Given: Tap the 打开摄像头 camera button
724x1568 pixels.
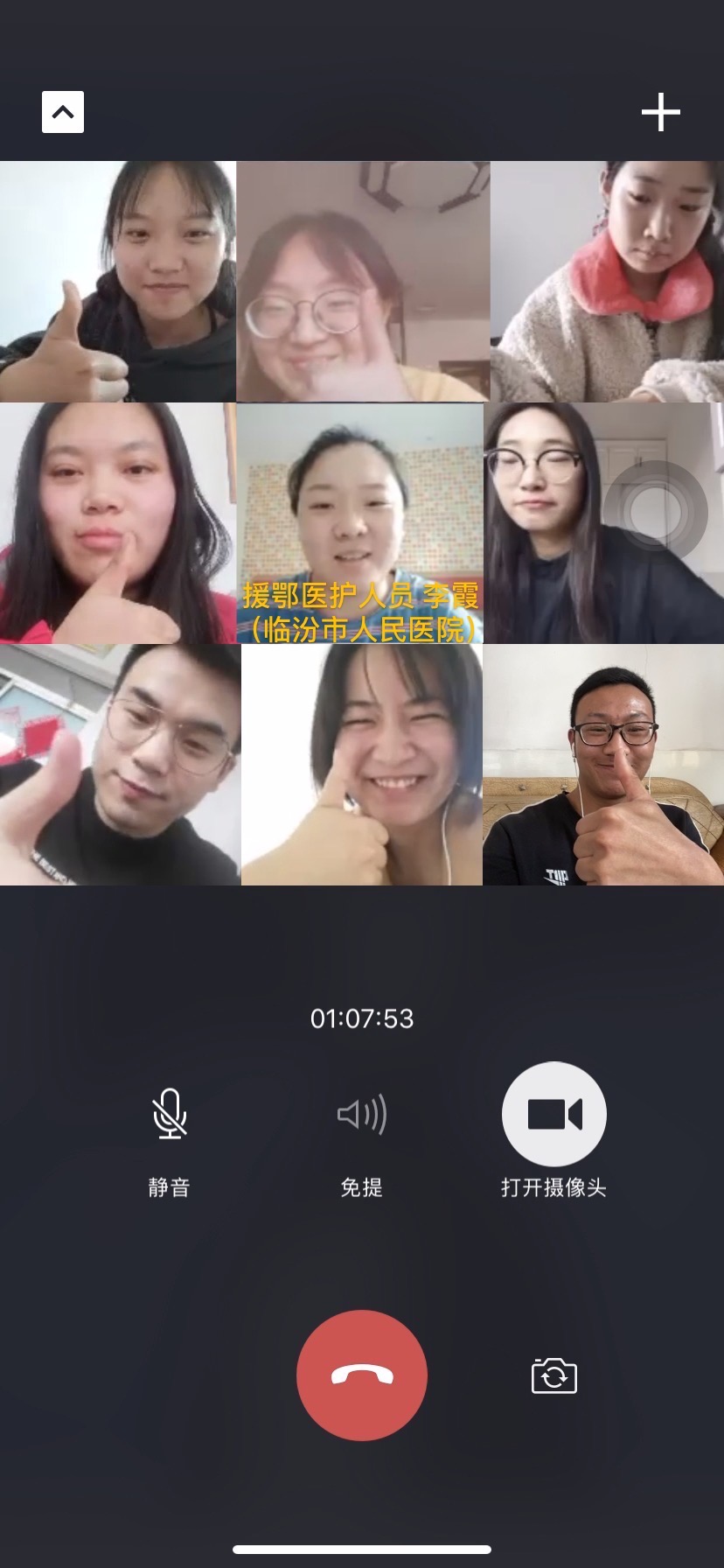Looking at the screenshot, I should click(x=553, y=1114).
